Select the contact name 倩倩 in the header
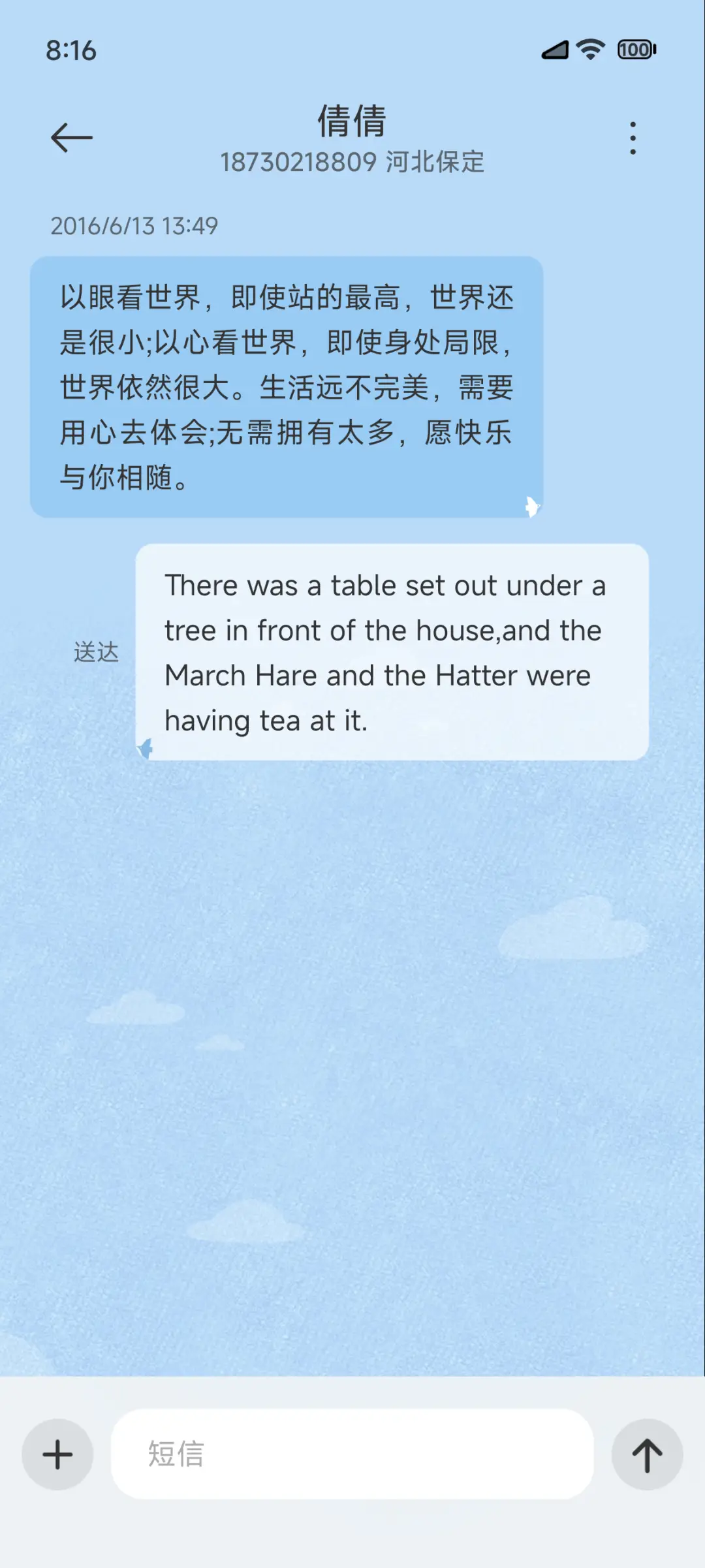Image resolution: width=705 pixels, height=1568 pixels. coord(352,121)
